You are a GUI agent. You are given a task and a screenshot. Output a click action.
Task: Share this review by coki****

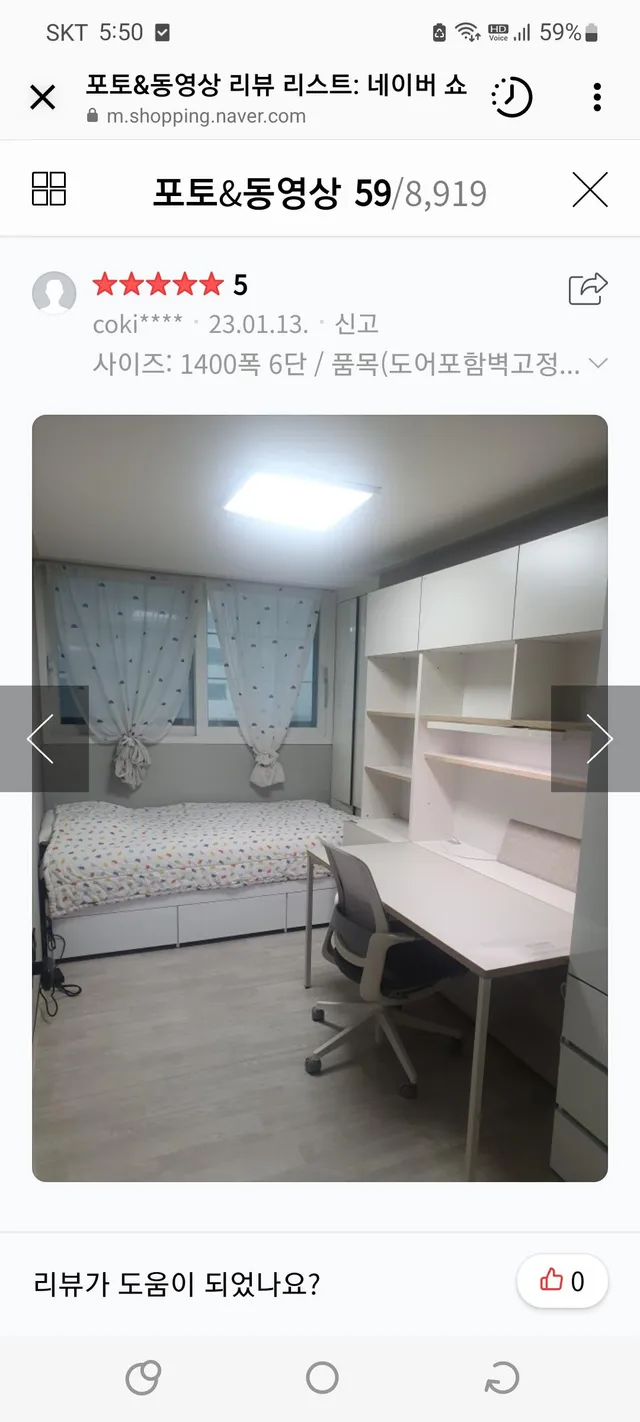point(588,288)
